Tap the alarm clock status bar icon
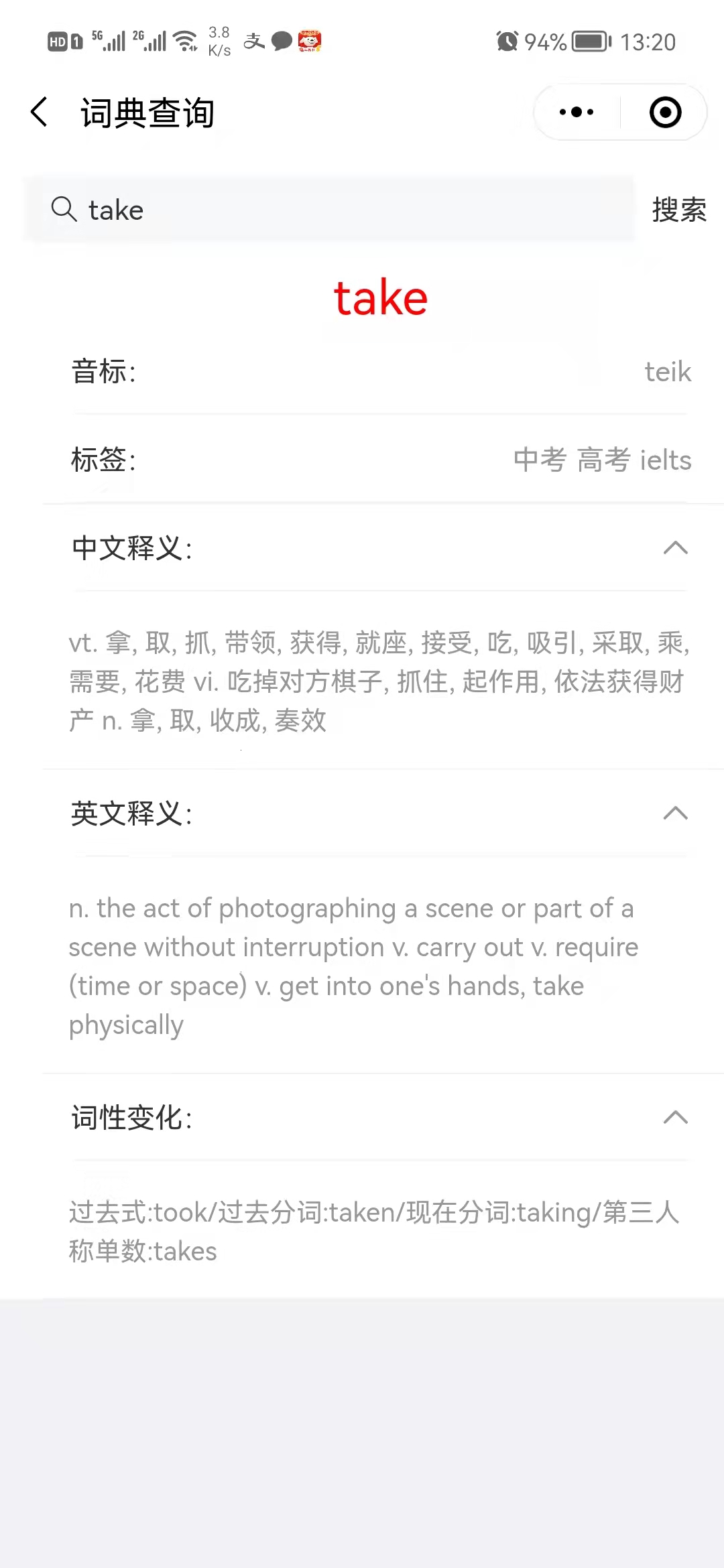The width and height of the screenshot is (724, 1568). click(507, 42)
